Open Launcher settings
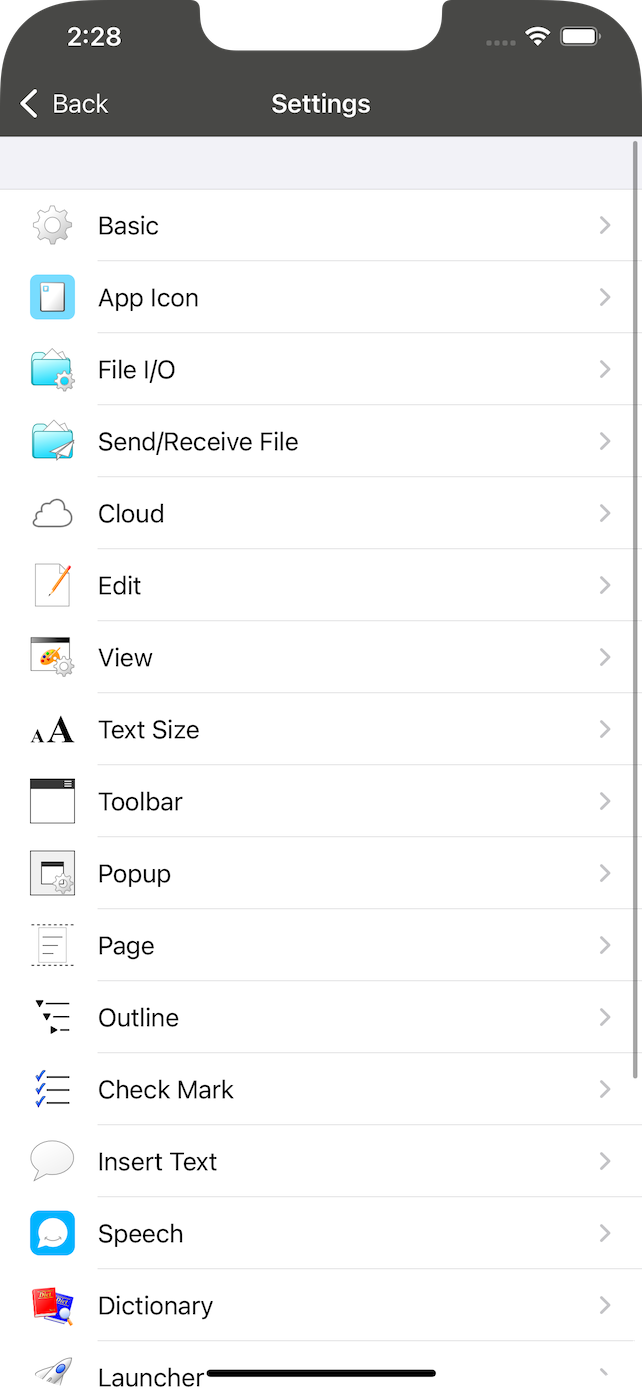This screenshot has height=1389, width=642. [321, 1366]
